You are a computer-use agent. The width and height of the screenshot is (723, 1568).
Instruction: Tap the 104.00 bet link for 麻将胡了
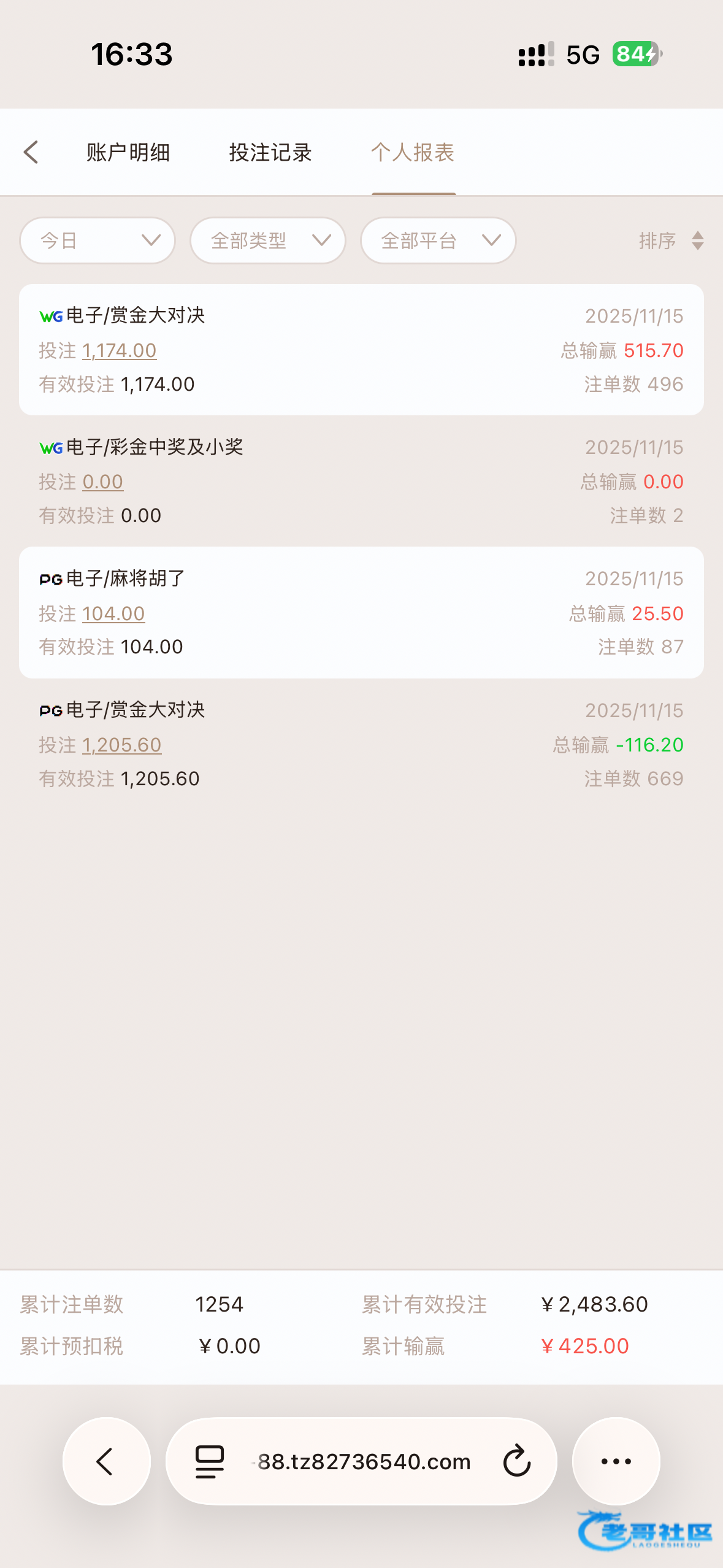(113, 613)
